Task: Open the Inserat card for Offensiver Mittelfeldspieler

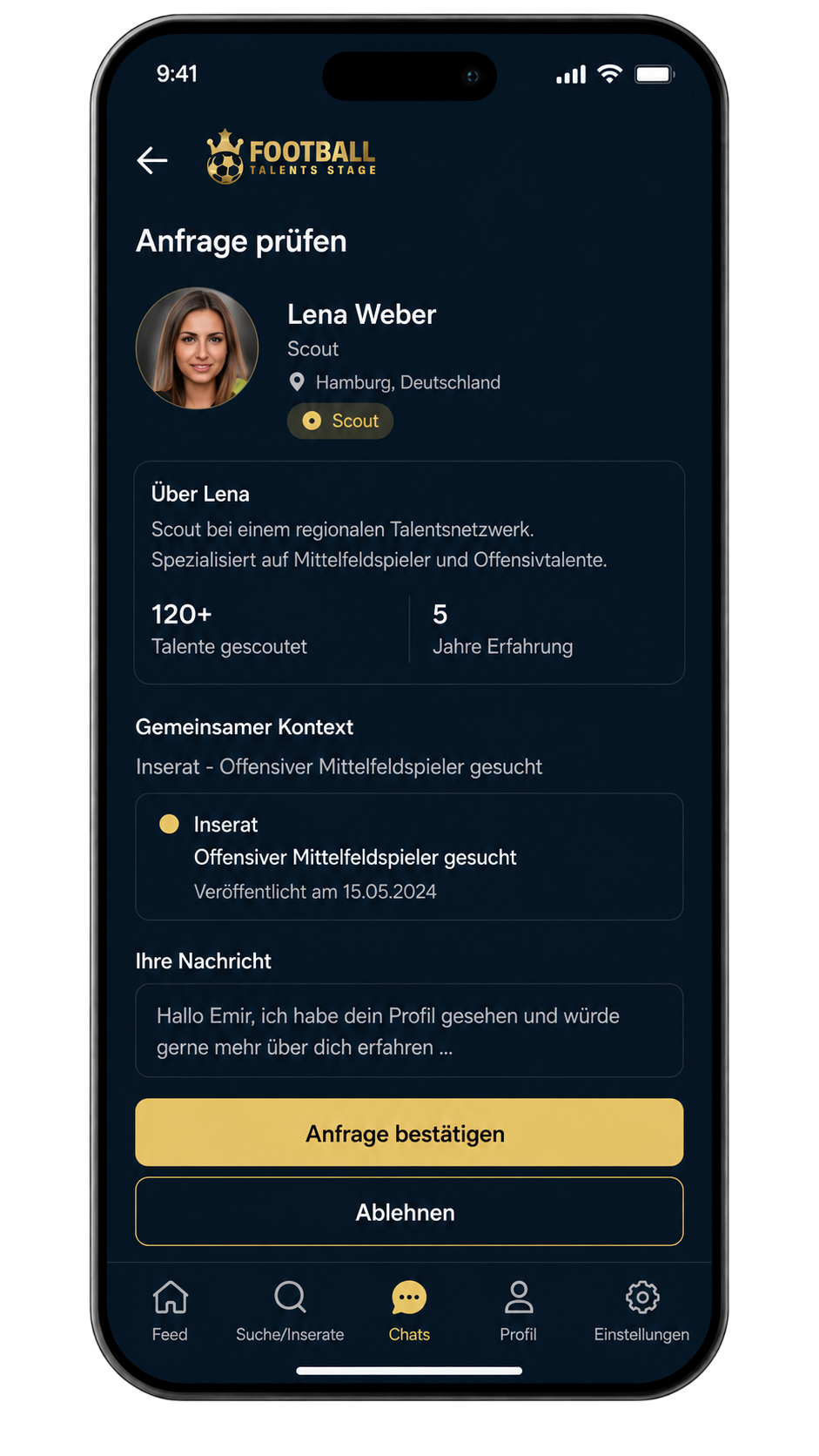Action: coord(409,857)
